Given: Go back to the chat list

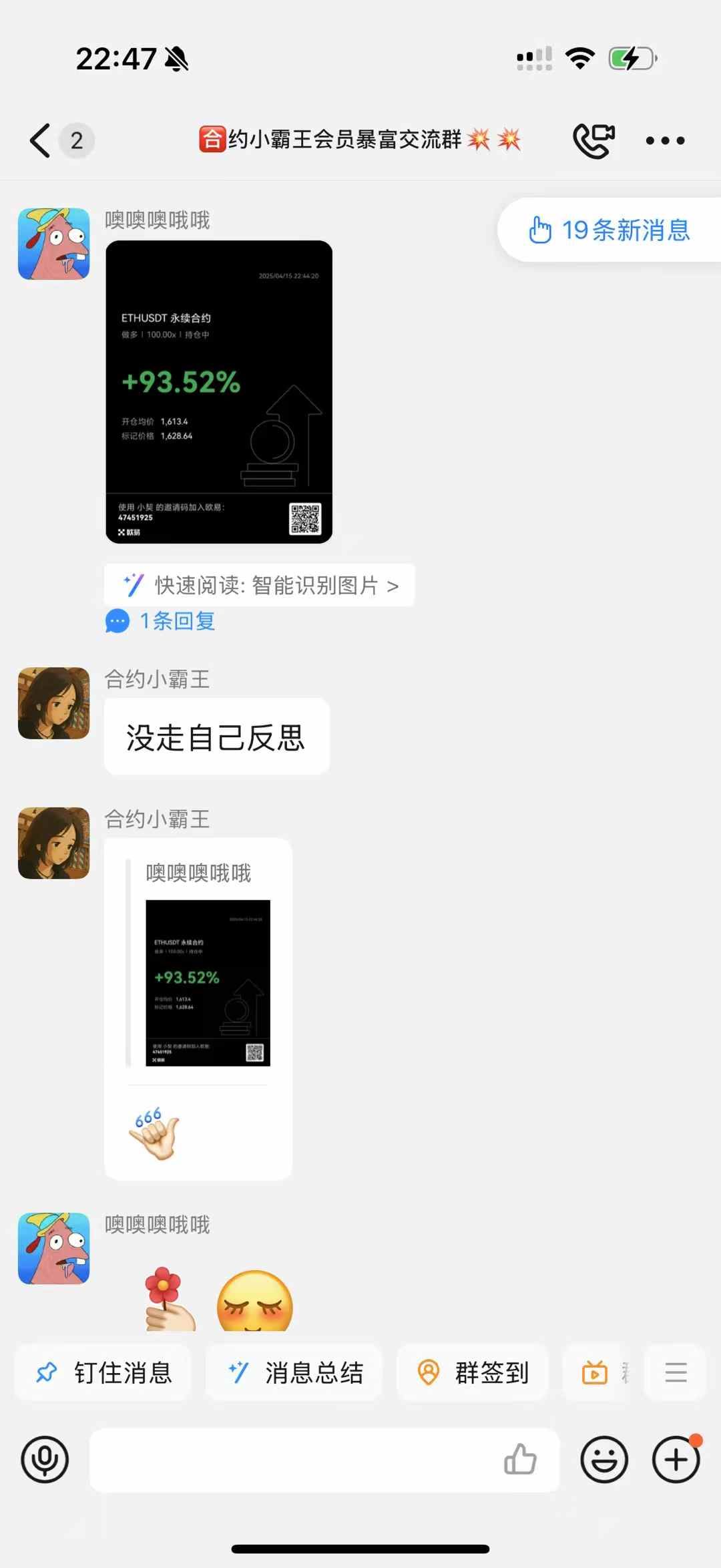Looking at the screenshot, I should coord(41,140).
